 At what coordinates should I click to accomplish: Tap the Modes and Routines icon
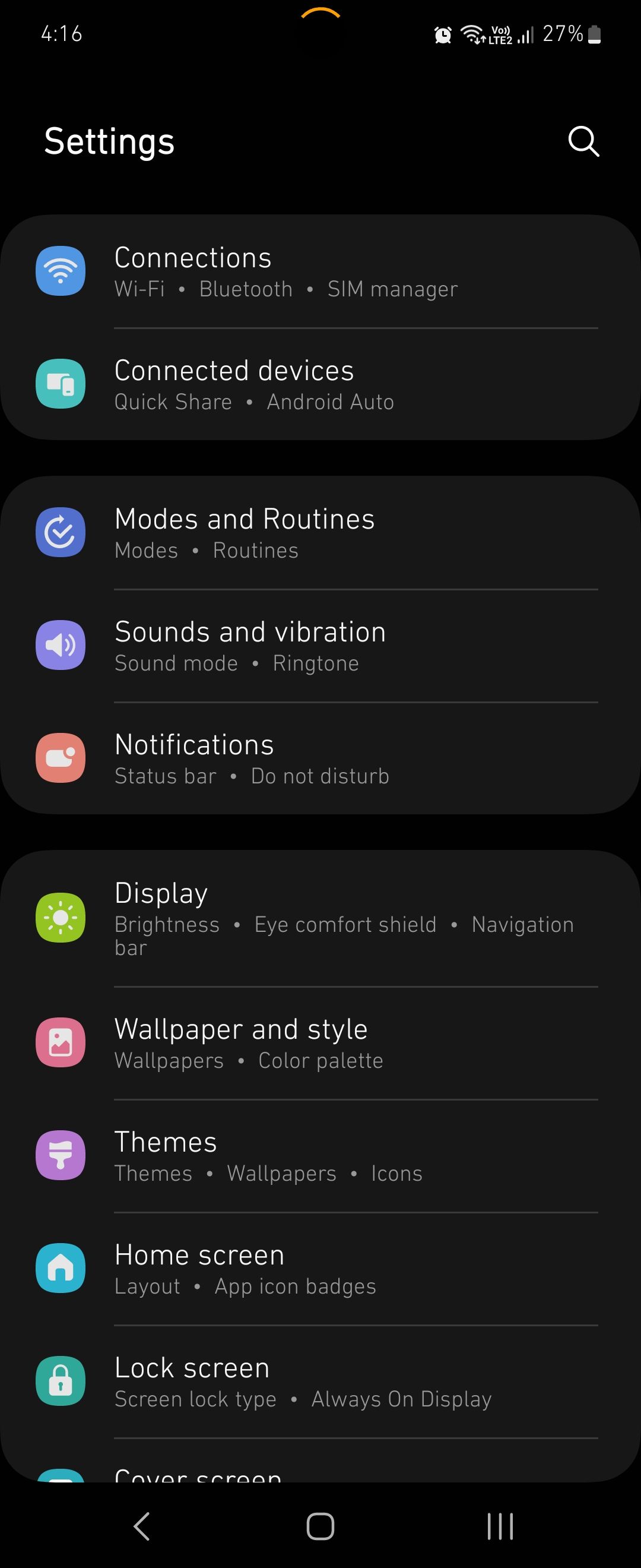[x=61, y=532]
